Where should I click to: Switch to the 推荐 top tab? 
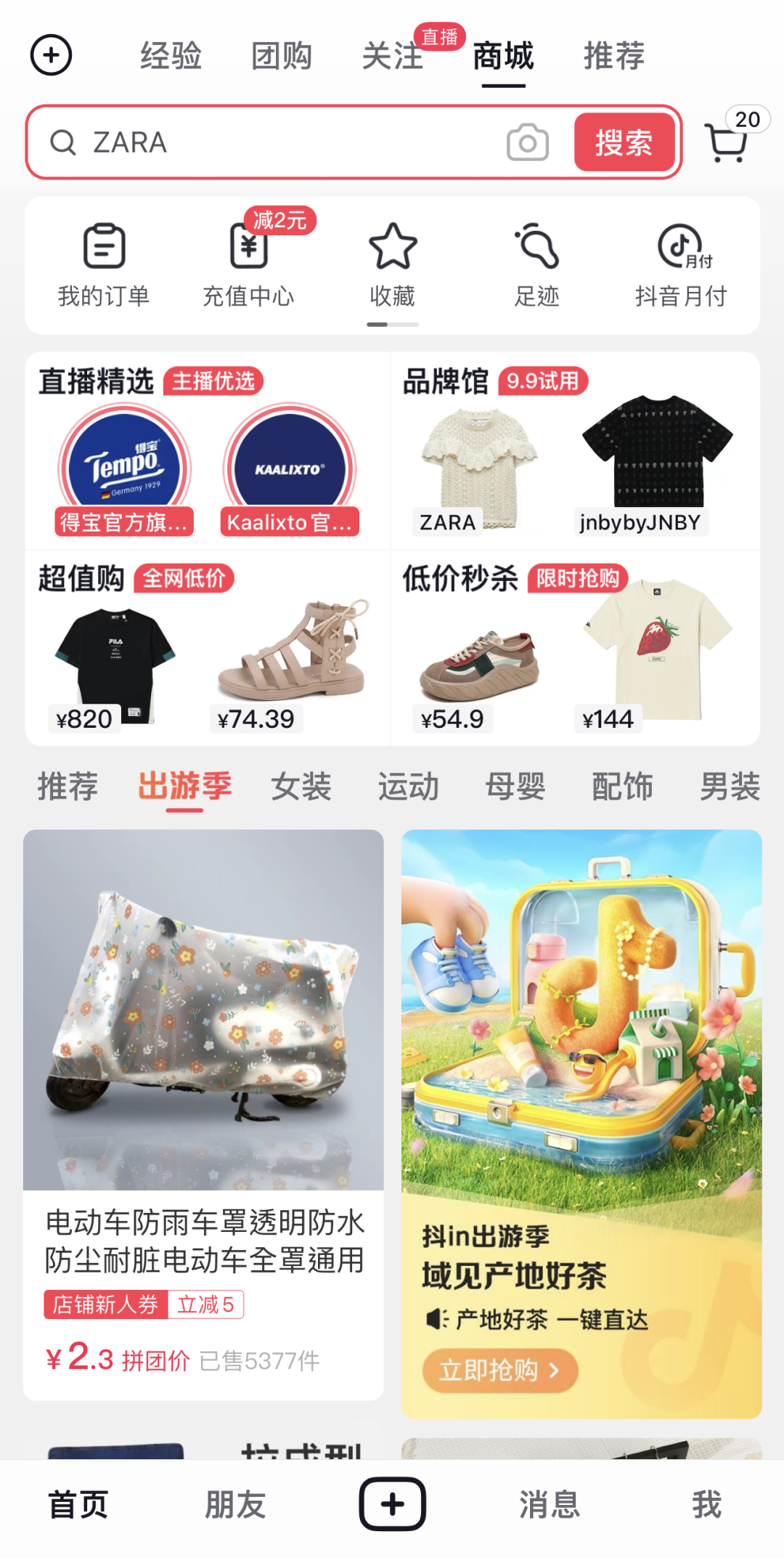click(x=614, y=57)
